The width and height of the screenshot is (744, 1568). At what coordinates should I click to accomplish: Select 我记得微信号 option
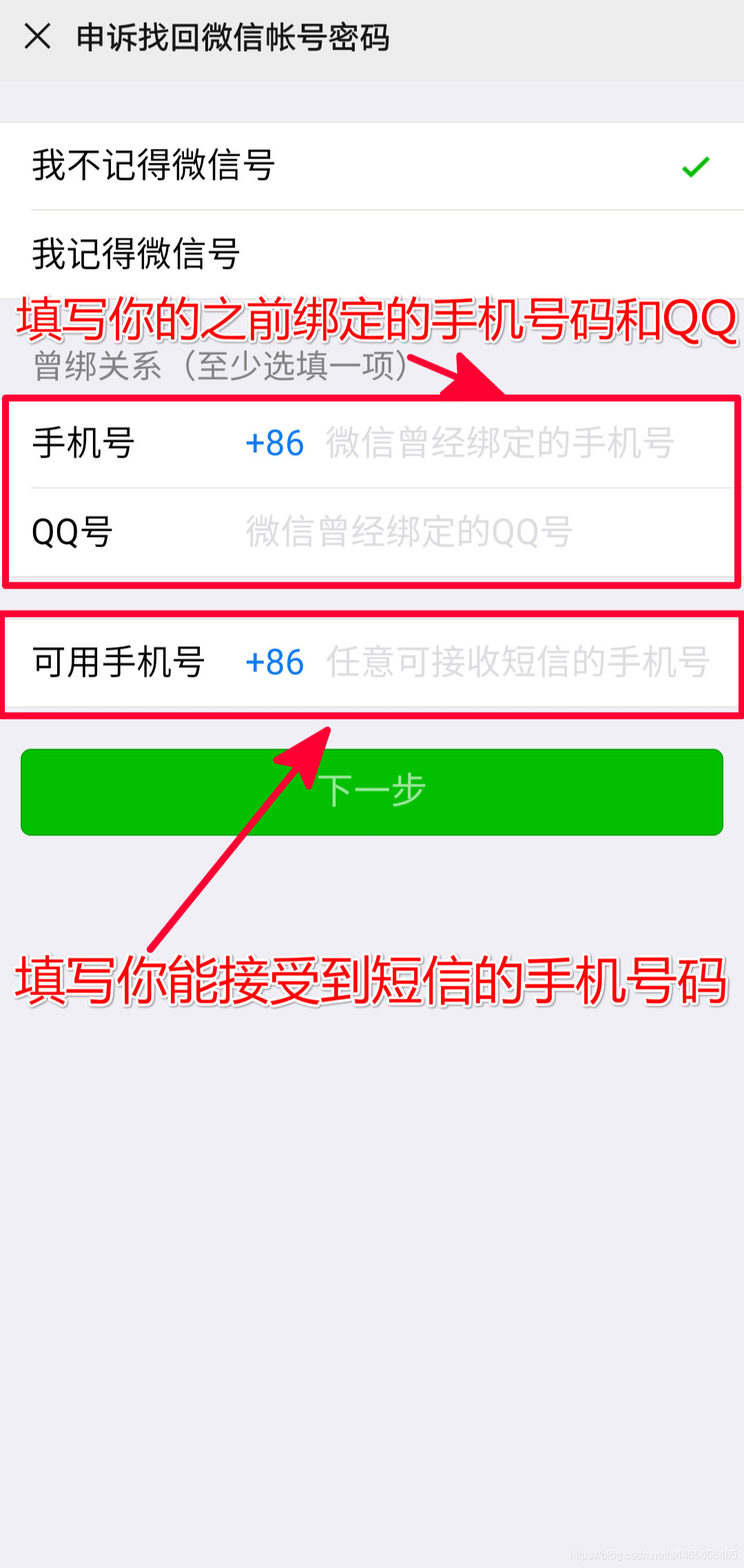click(x=372, y=254)
